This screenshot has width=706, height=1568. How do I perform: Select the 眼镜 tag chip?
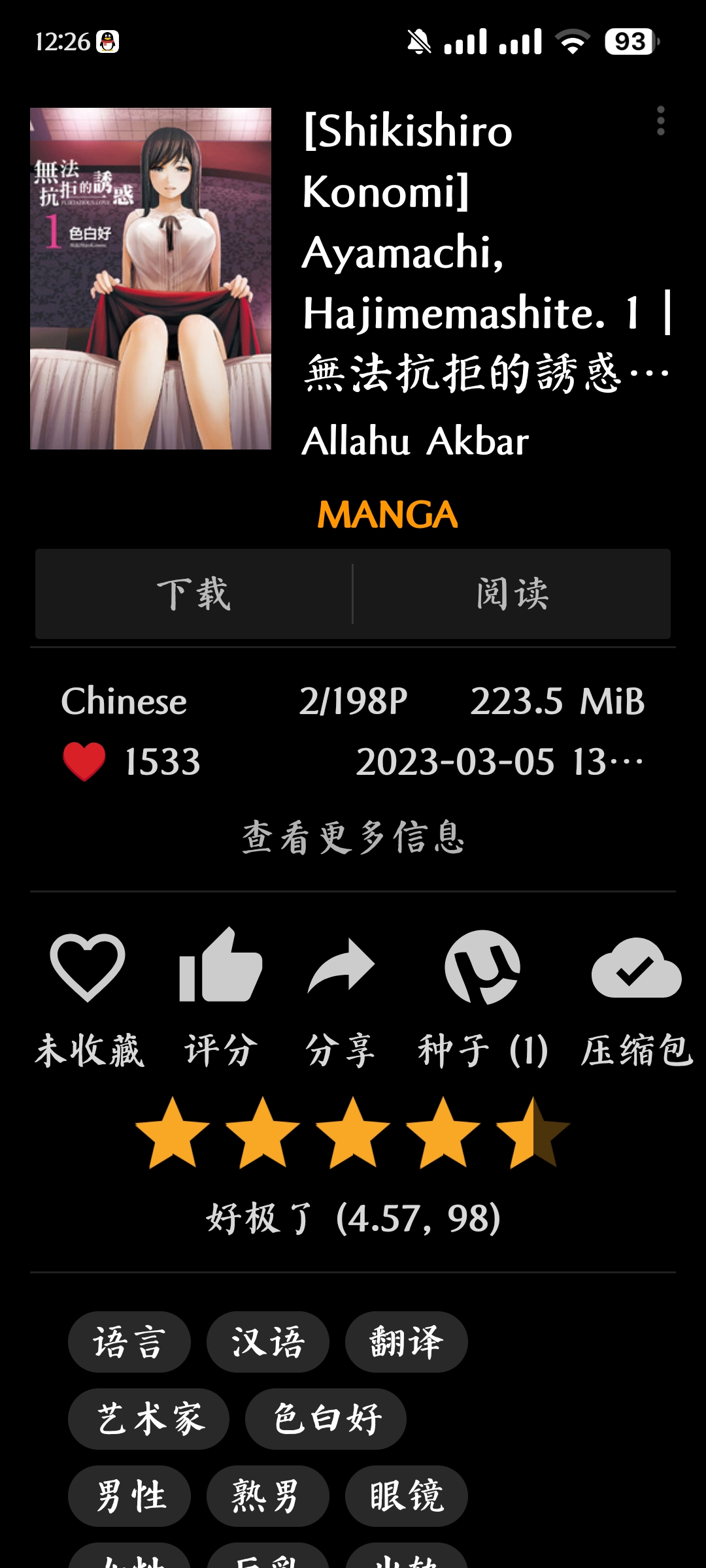[407, 1496]
